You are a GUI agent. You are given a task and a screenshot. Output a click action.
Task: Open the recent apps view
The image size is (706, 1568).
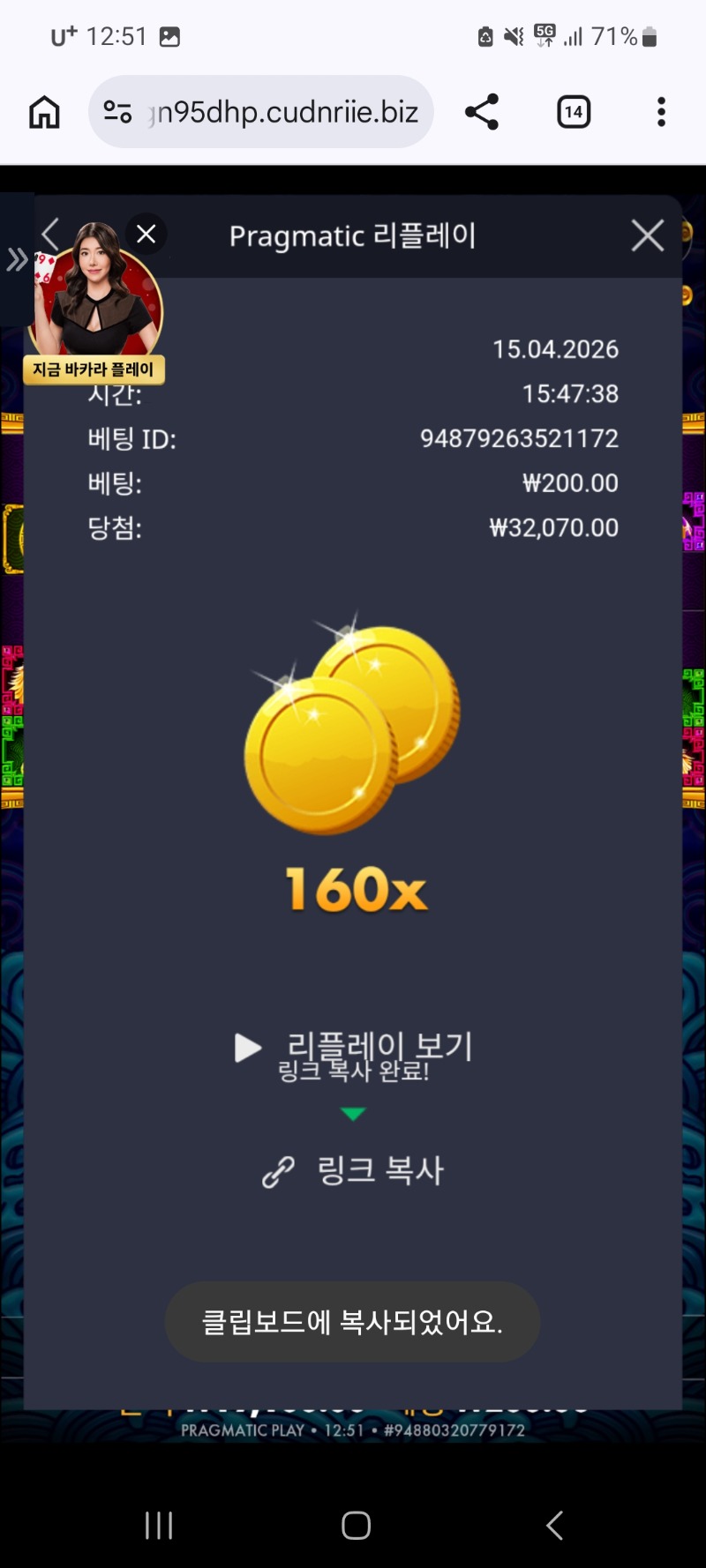pyautogui.click(x=159, y=1525)
